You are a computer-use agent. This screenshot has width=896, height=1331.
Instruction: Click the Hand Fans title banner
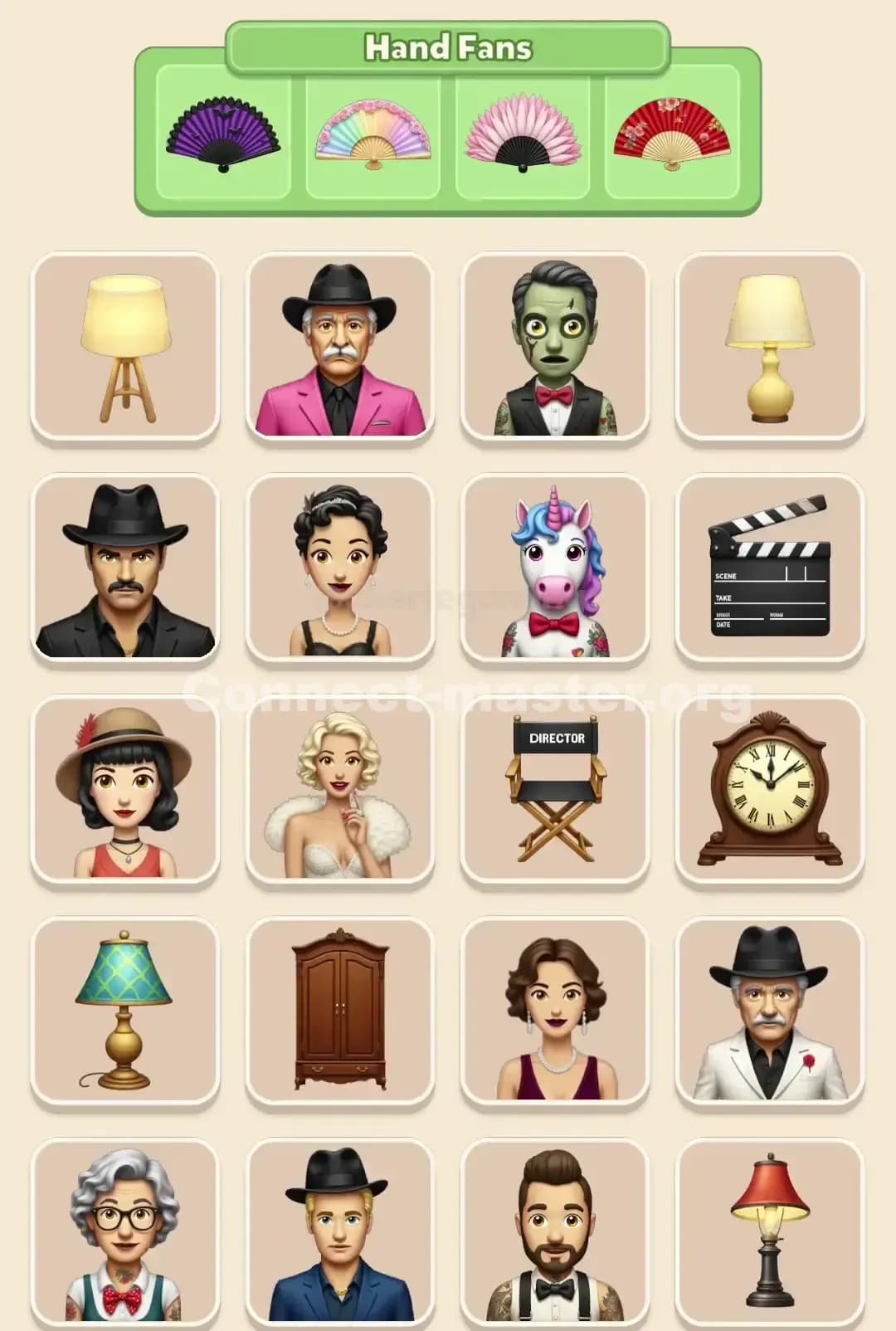(448, 47)
